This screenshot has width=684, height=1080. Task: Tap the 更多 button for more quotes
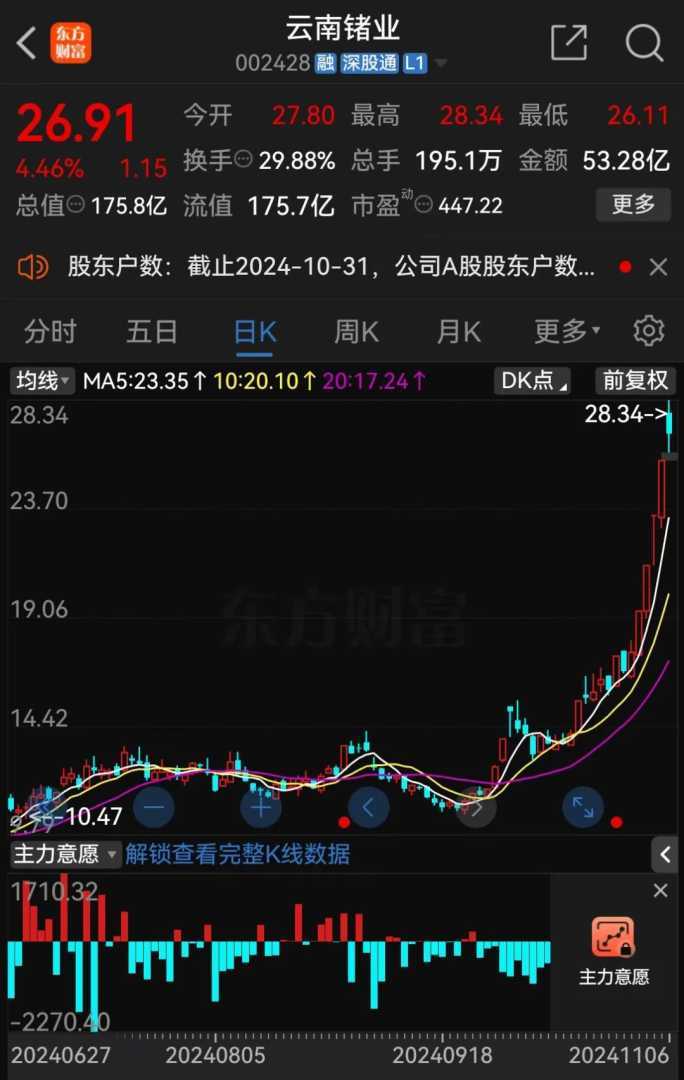(x=633, y=205)
